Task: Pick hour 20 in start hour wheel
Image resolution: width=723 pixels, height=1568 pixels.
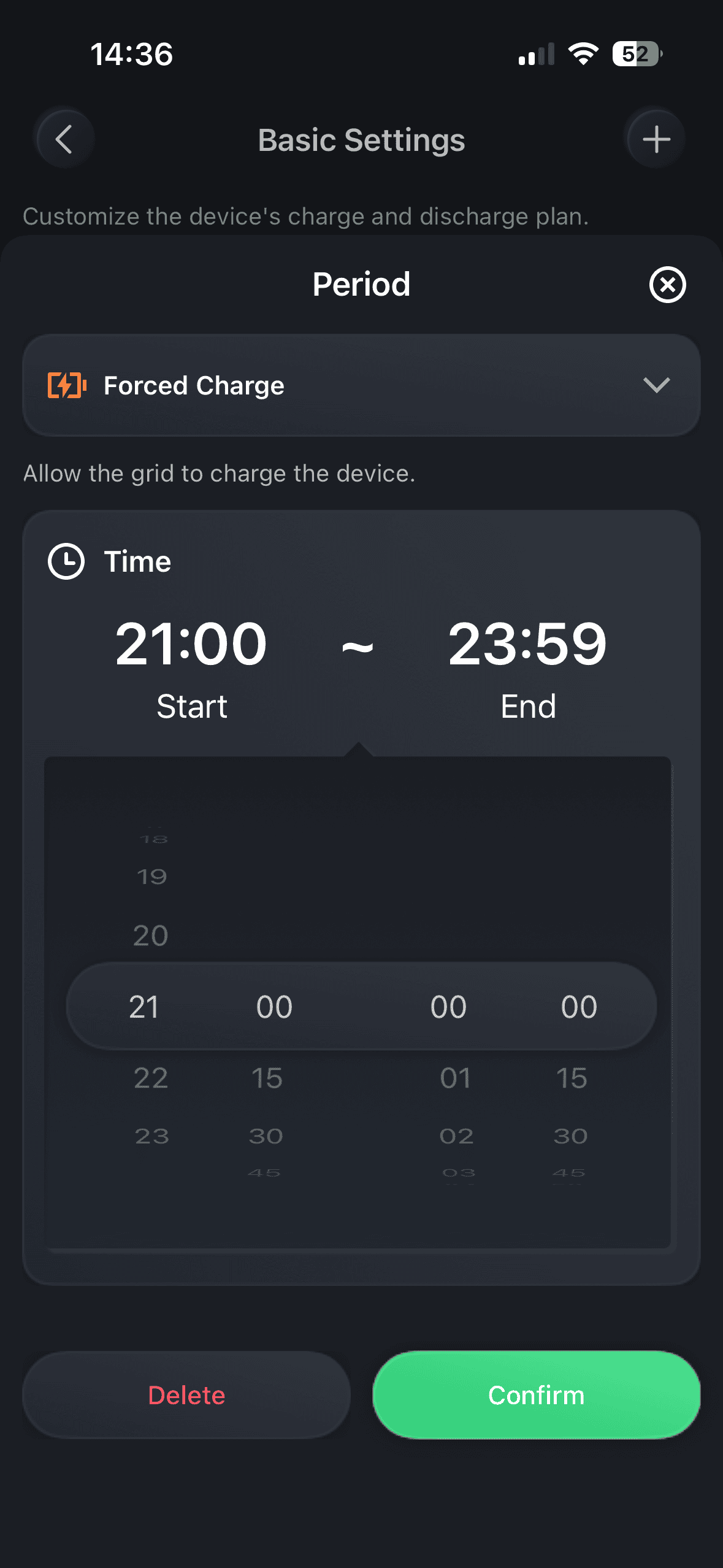Action: pyautogui.click(x=151, y=936)
